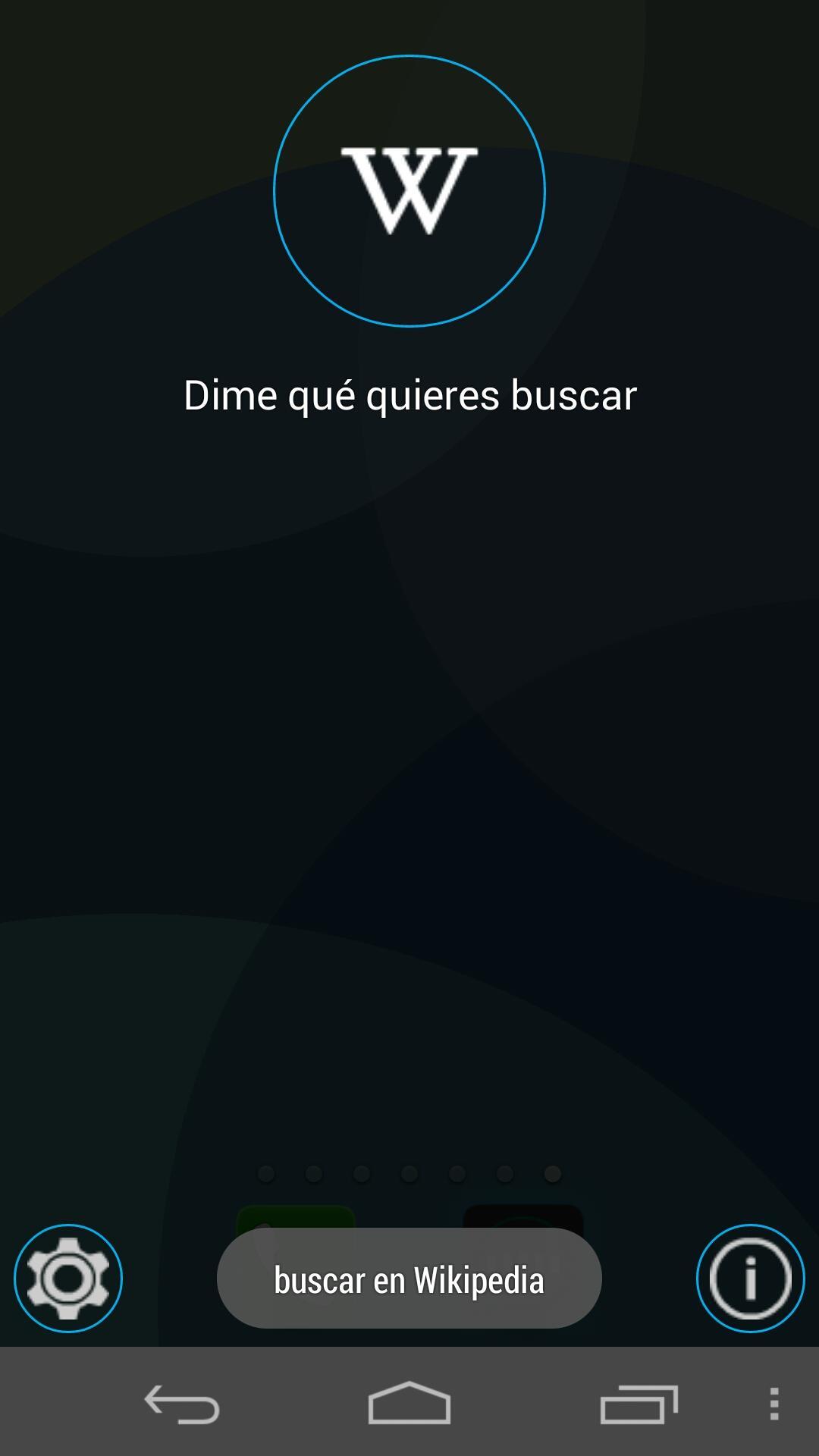Select the middle page indicator dot
819x1456 pixels.
point(409,1172)
